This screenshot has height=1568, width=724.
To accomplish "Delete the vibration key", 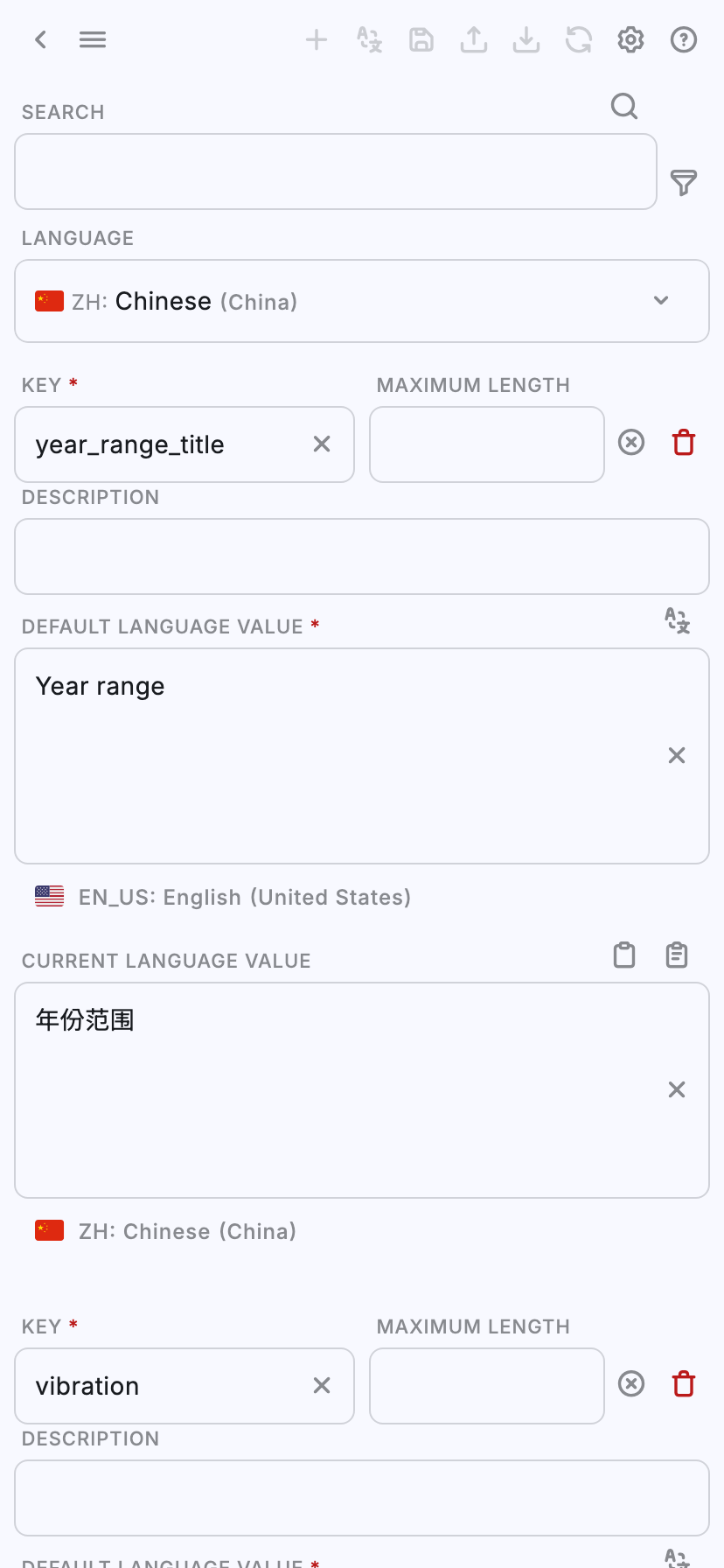I will [684, 1383].
